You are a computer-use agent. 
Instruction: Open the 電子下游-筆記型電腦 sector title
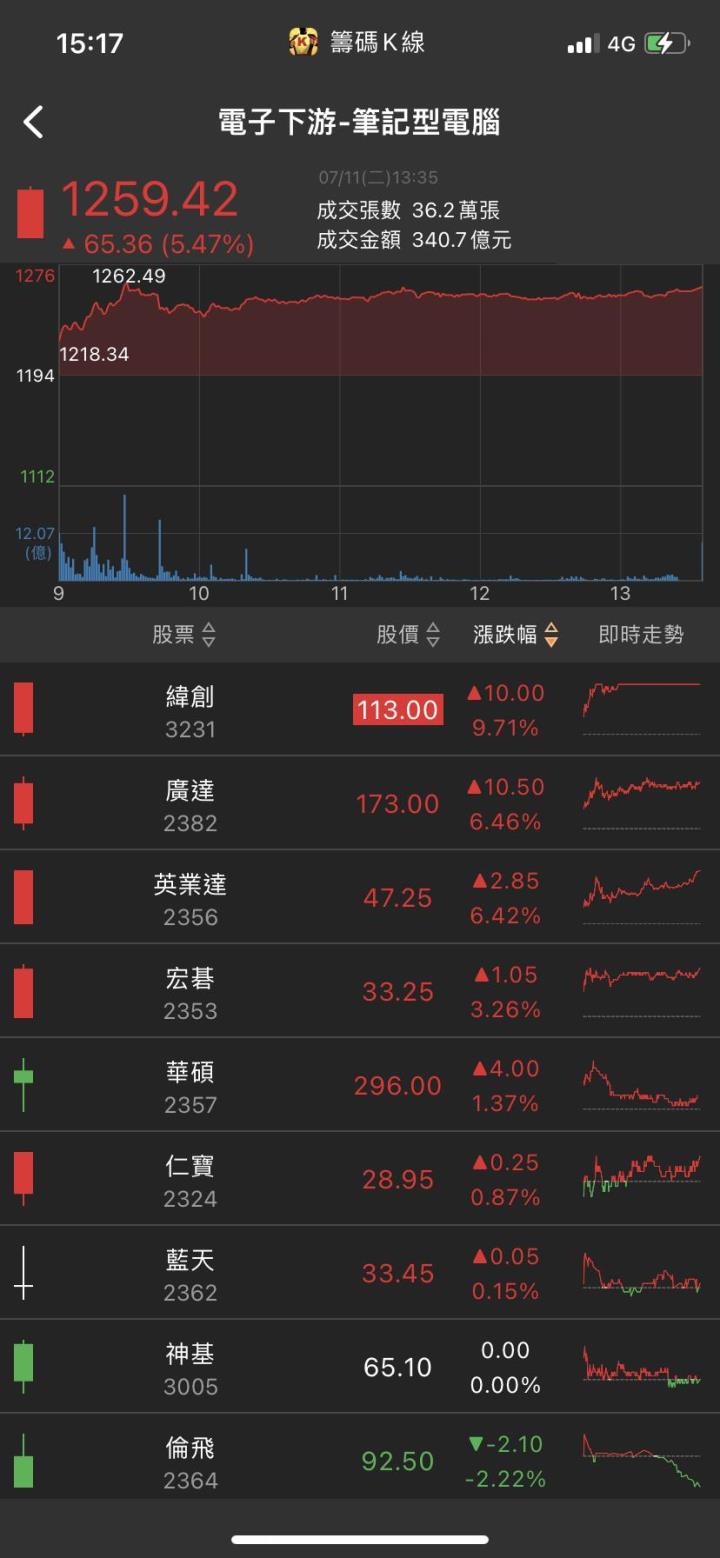pos(360,121)
